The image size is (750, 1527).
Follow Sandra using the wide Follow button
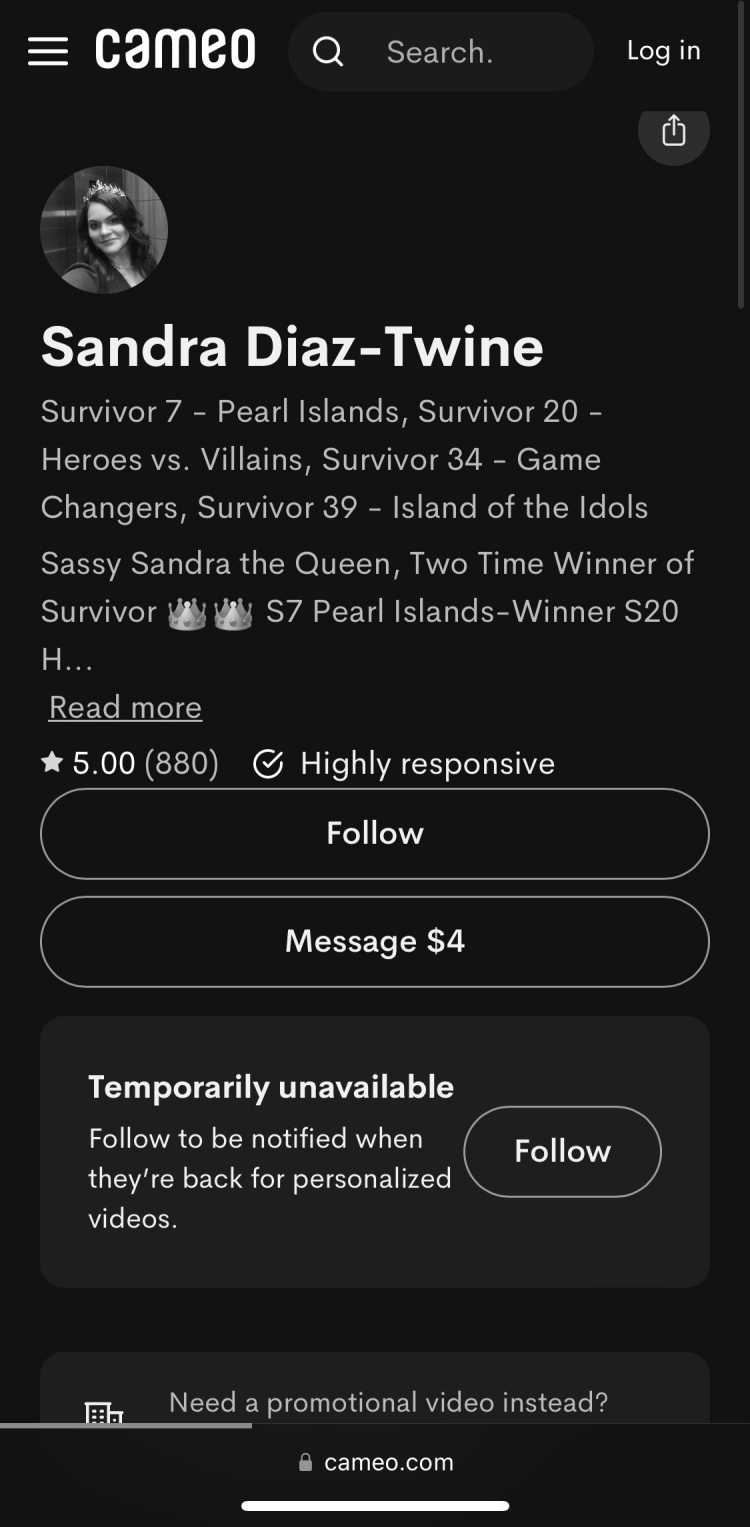375,834
